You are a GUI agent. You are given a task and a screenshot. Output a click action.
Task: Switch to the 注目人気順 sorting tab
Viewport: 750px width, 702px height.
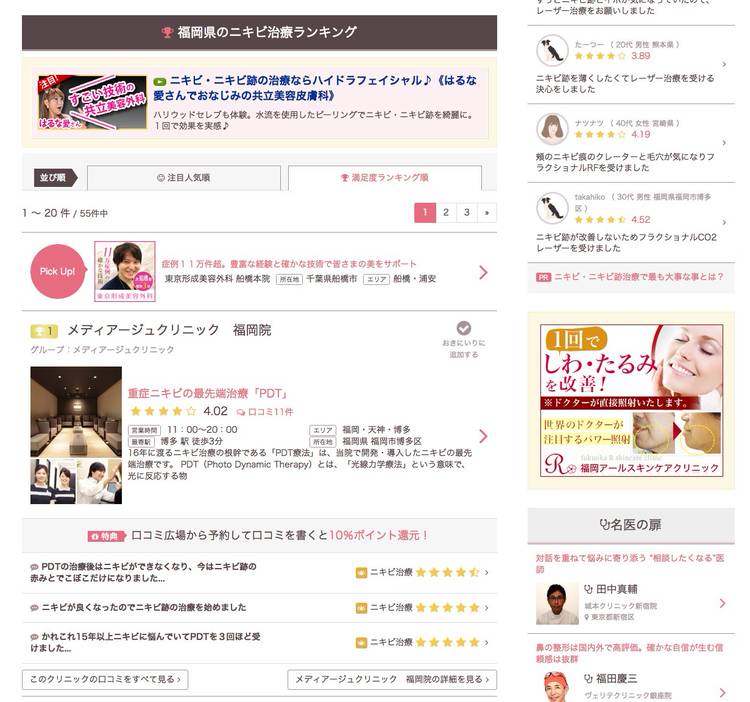(x=183, y=178)
